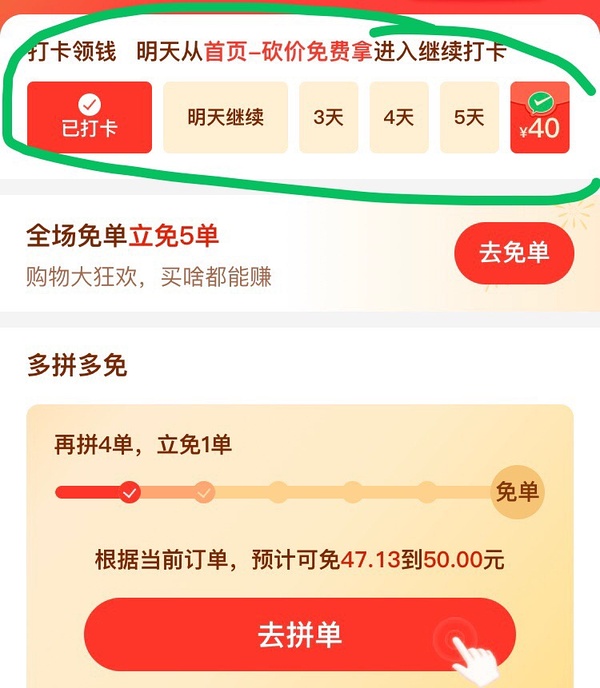The height and width of the screenshot is (688, 600).
Task: Tap the red 已打卡 check-in button
Action: [89, 118]
